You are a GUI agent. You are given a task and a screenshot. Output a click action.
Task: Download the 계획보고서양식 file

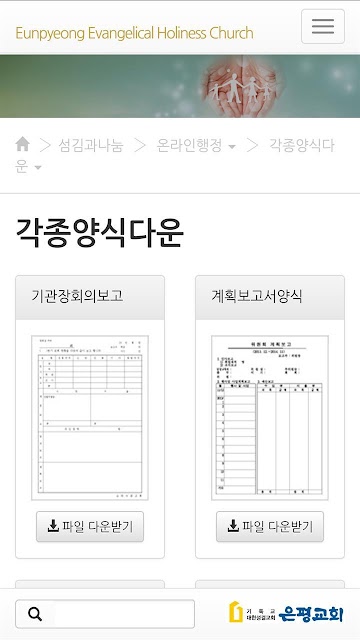(x=270, y=527)
